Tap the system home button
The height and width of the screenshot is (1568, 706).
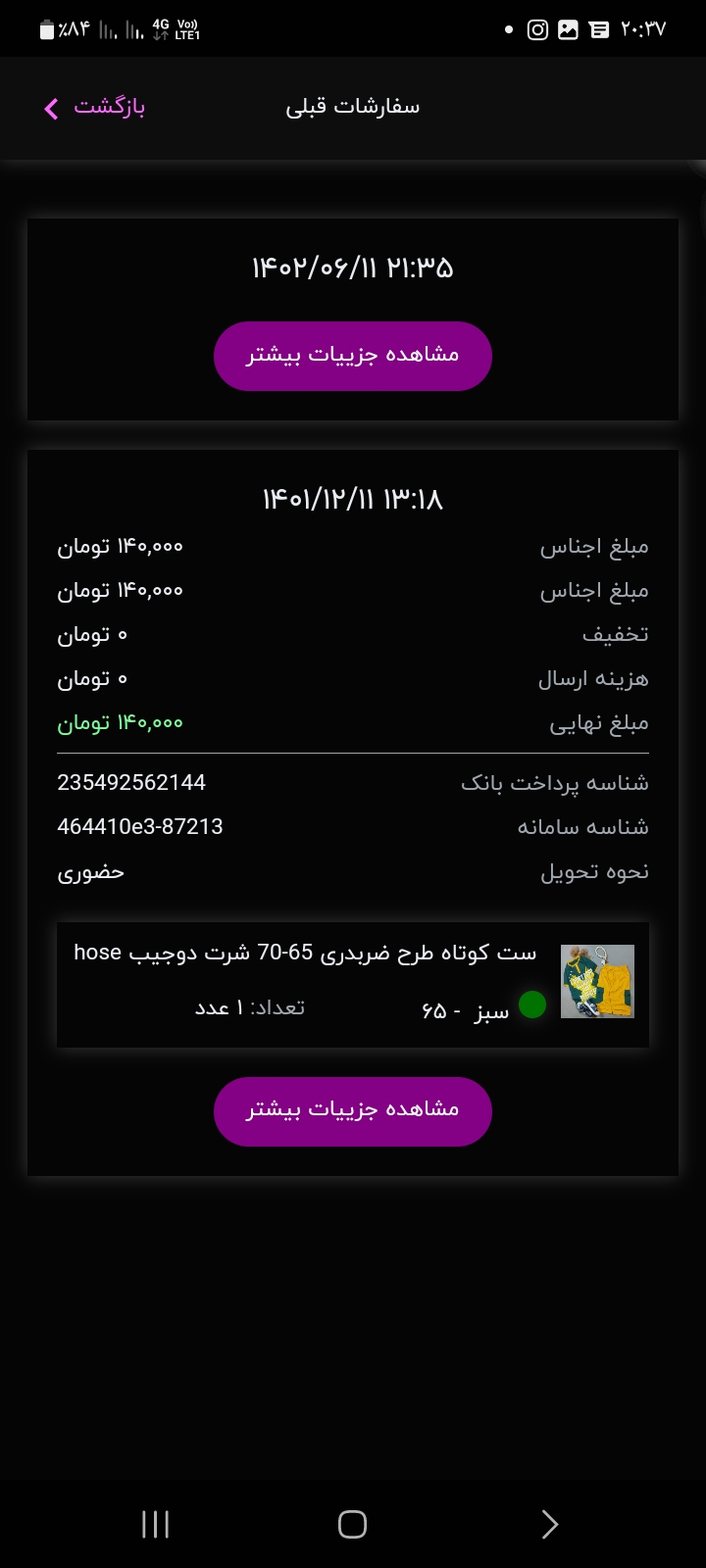click(352, 1524)
